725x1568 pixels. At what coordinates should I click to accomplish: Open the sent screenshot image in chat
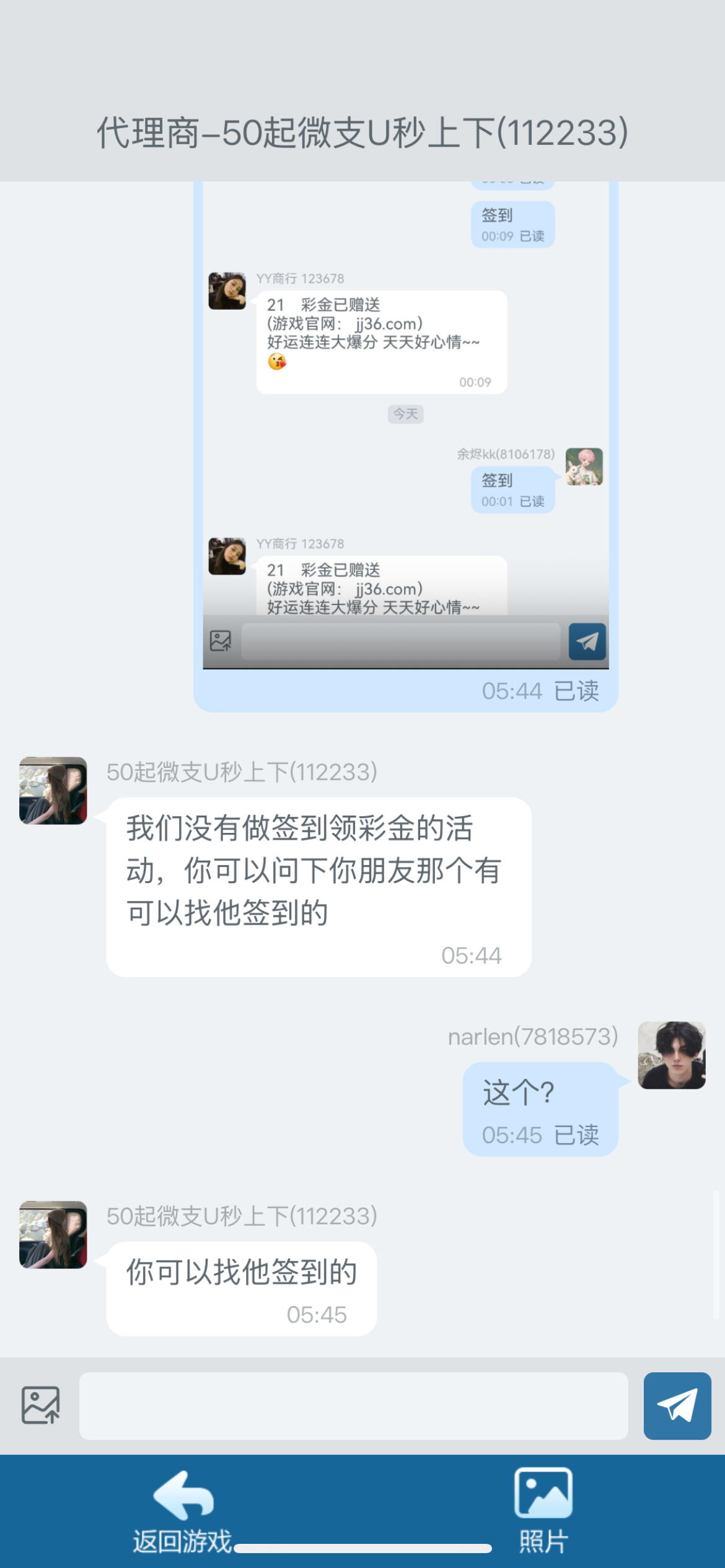click(x=406, y=425)
